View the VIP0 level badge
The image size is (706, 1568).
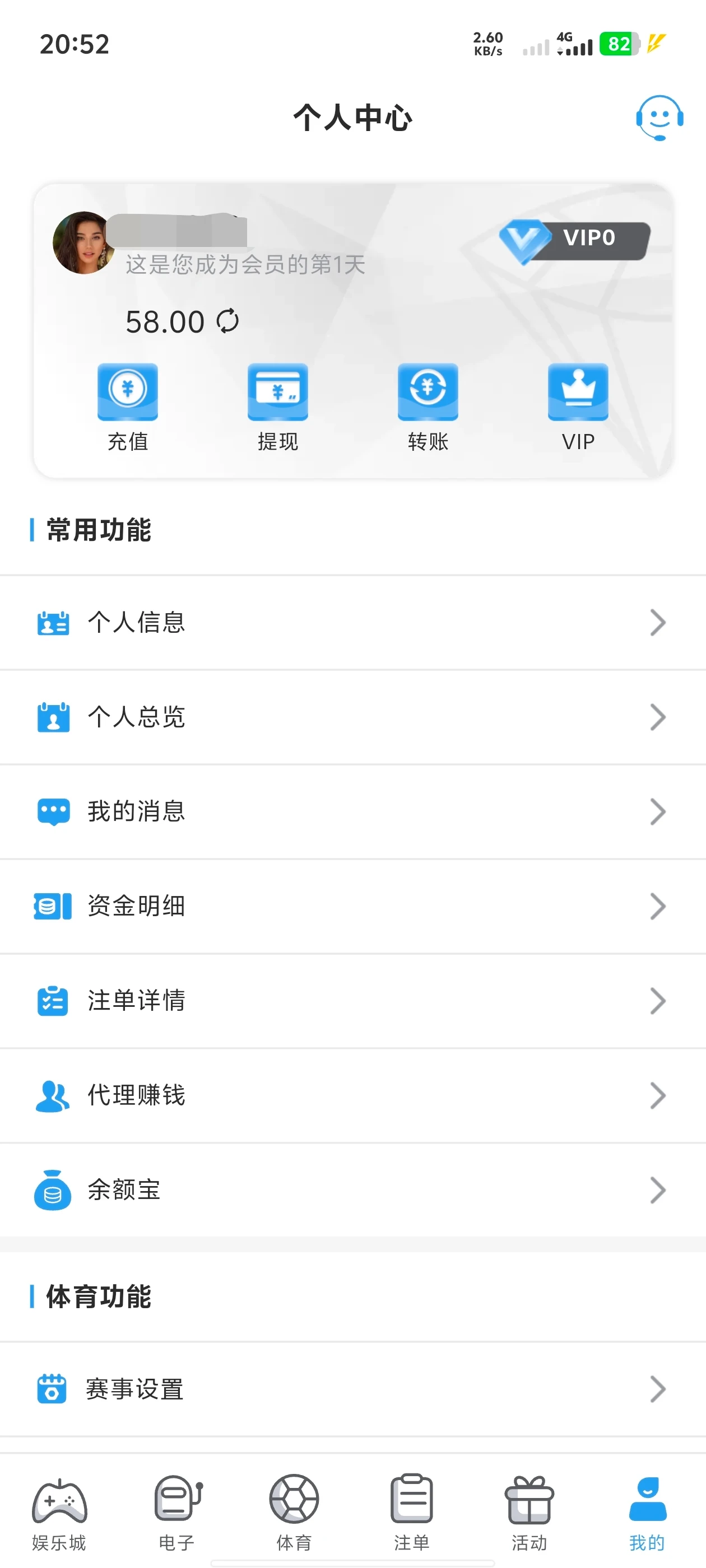click(574, 240)
